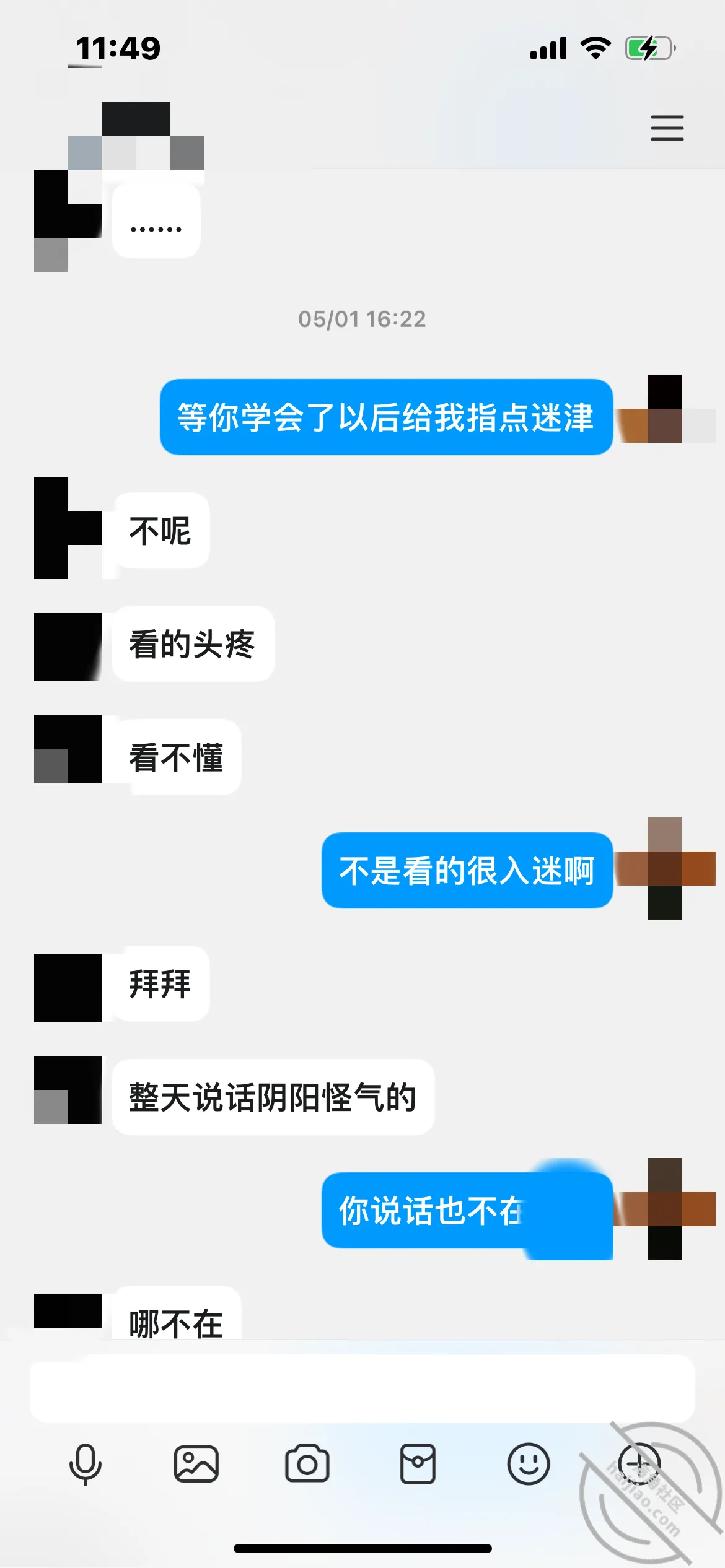This screenshot has width=725, height=1568.
Task: Open the plus icon for more options
Action: click(639, 1464)
